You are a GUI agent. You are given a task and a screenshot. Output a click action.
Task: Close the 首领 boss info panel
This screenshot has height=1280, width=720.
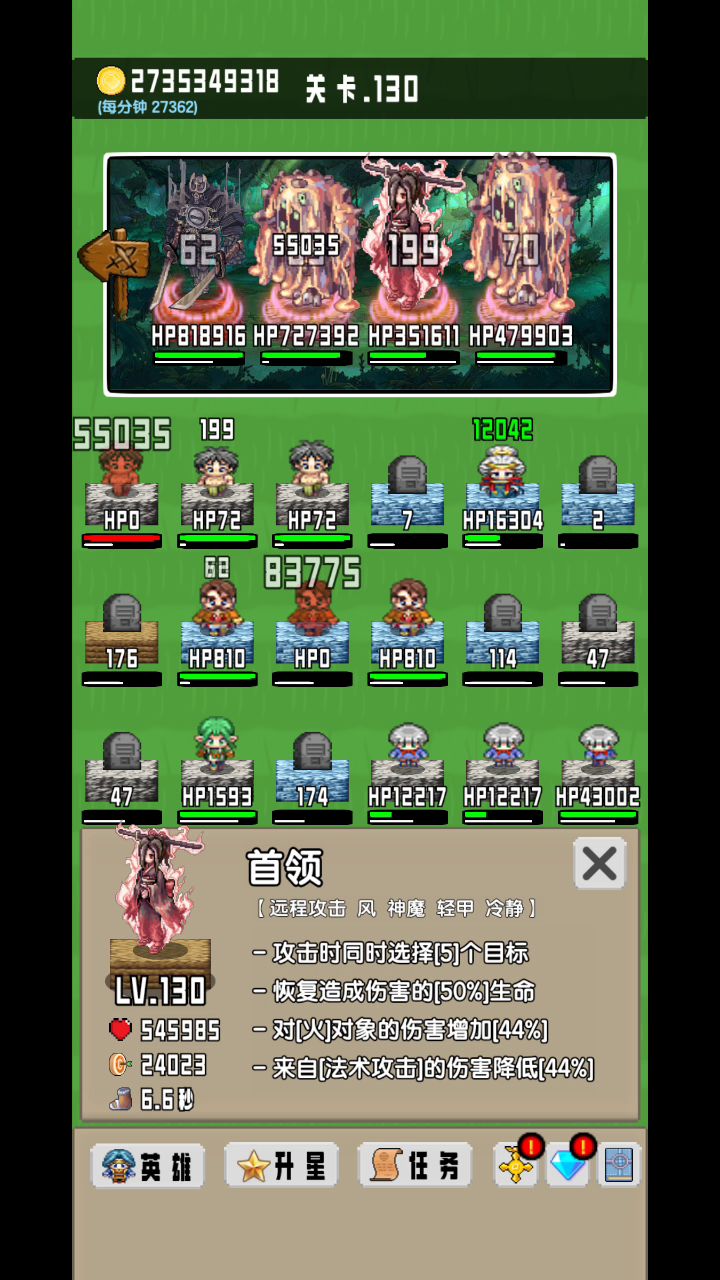[599, 863]
